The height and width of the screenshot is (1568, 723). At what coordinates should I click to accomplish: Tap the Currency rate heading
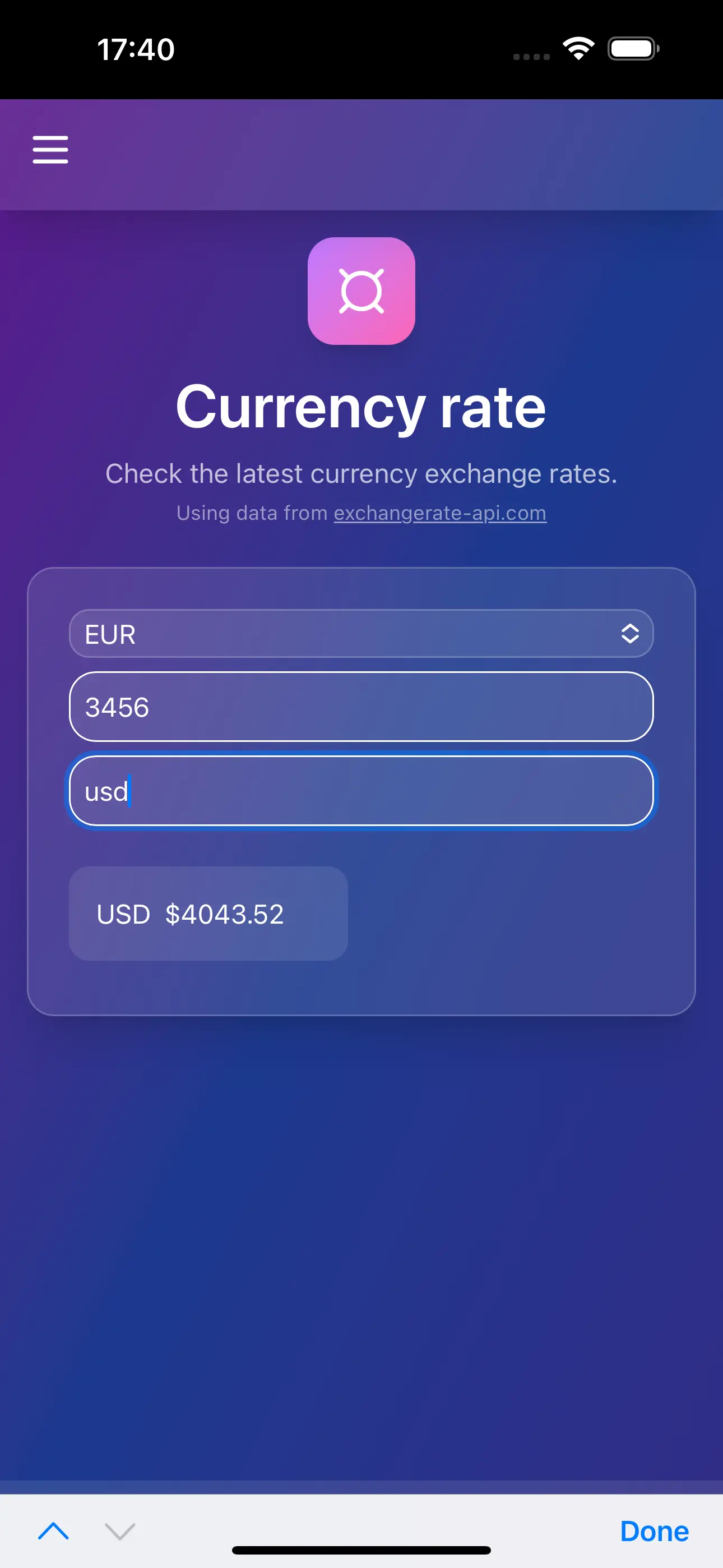click(x=361, y=407)
